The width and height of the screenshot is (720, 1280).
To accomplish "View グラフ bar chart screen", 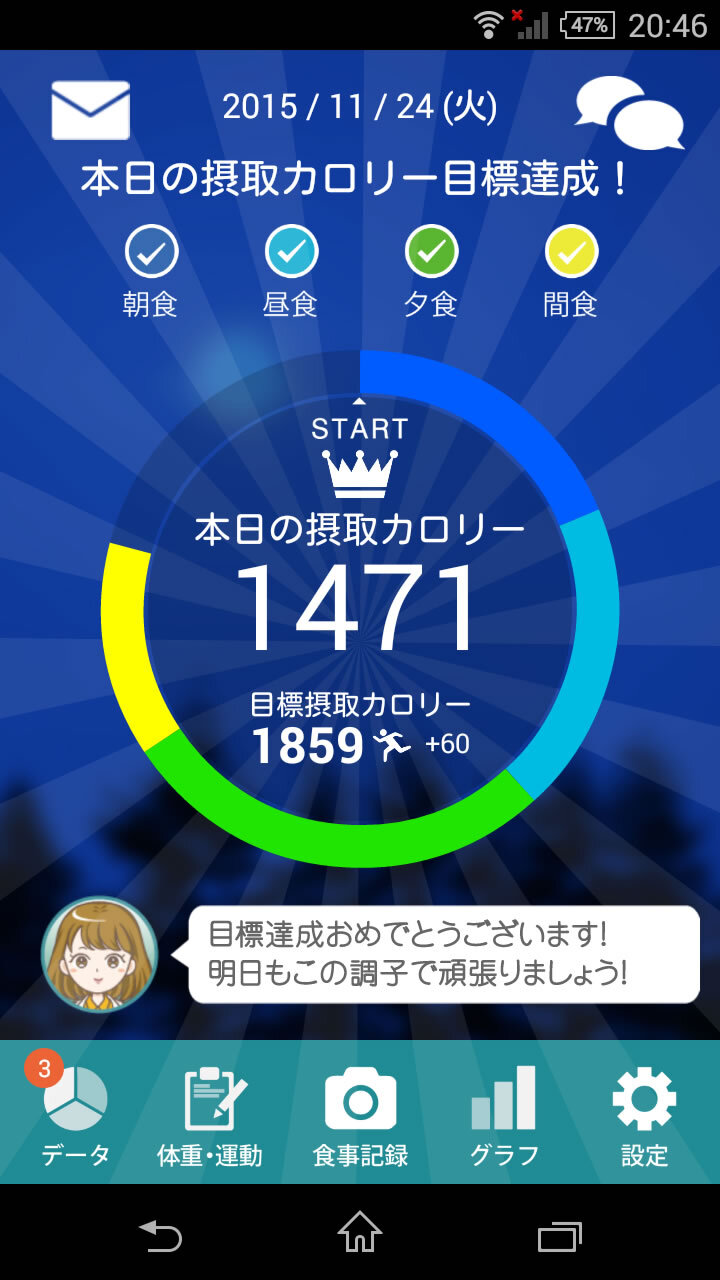I will (x=505, y=1110).
